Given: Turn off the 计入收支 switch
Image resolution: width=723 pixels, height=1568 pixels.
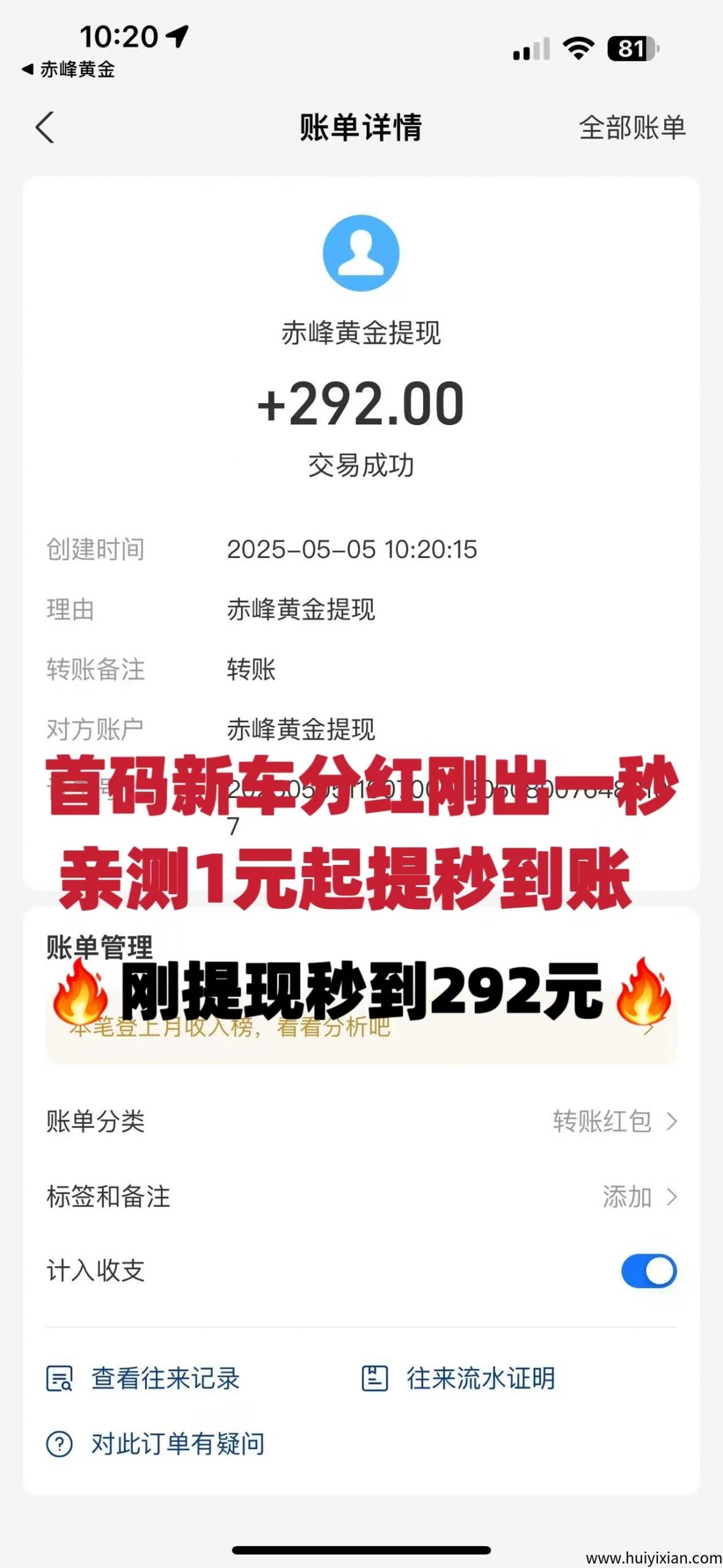Looking at the screenshot, I should click(x=648, y=1272).
